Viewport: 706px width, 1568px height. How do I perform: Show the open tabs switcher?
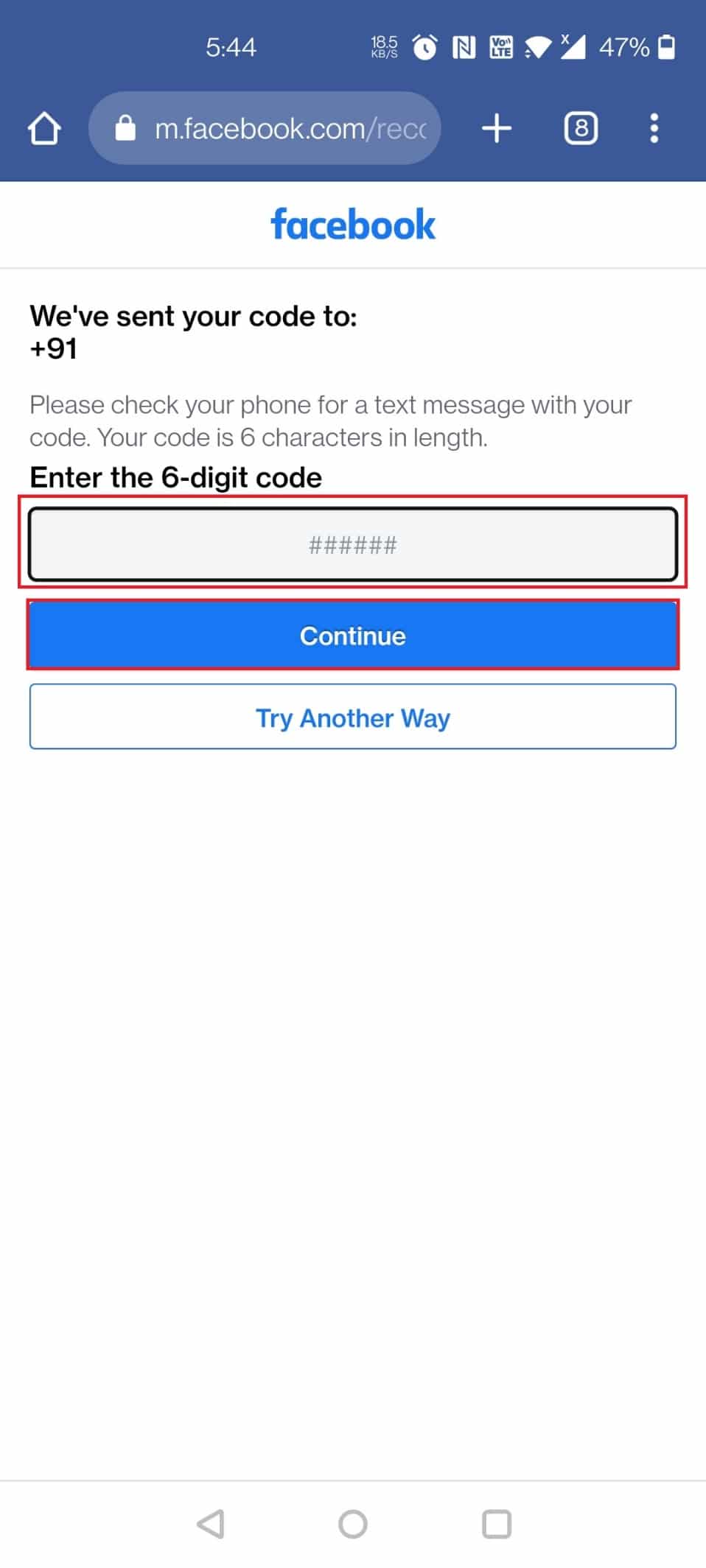point(581,128)
